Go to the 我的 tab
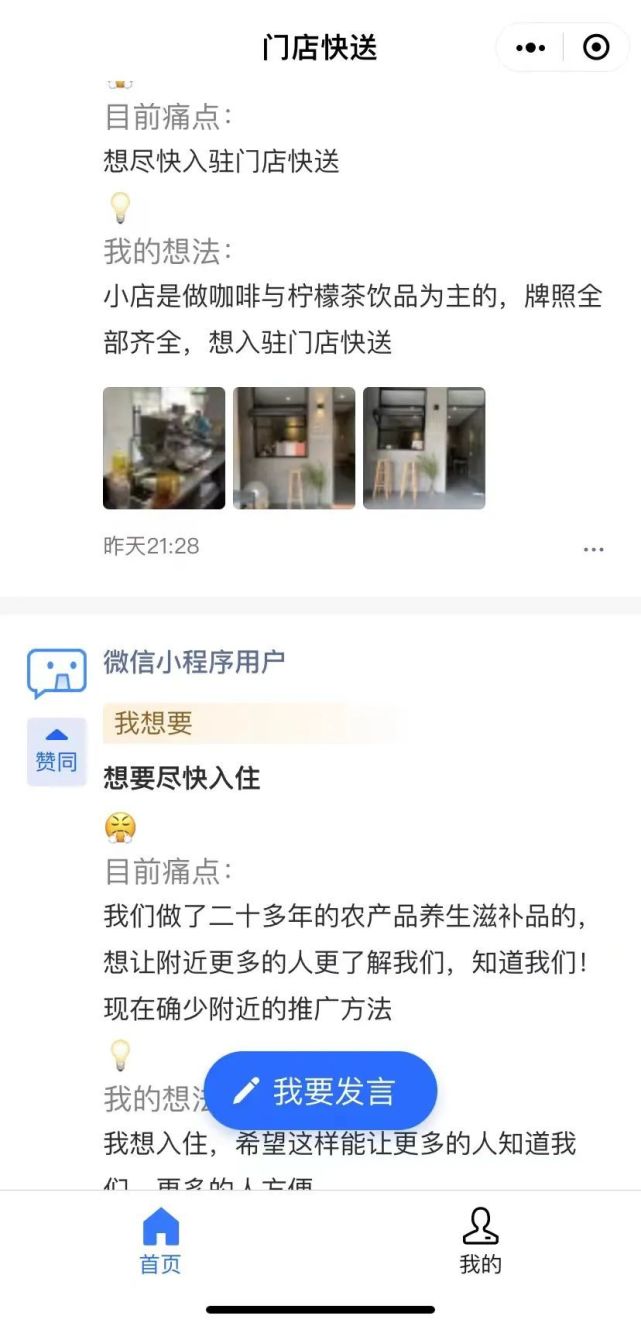 [x=480, y=1241]
